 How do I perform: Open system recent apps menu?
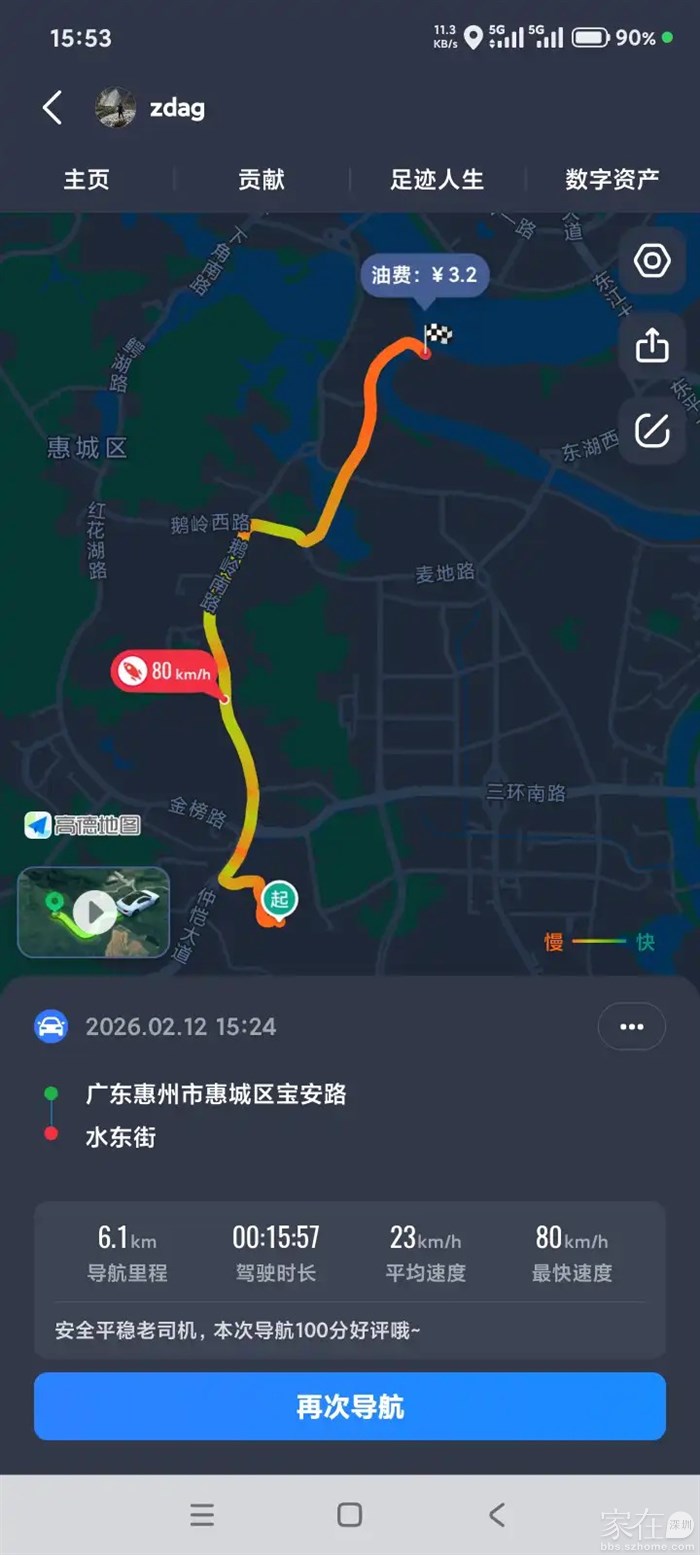click(x=202, y=1515)
